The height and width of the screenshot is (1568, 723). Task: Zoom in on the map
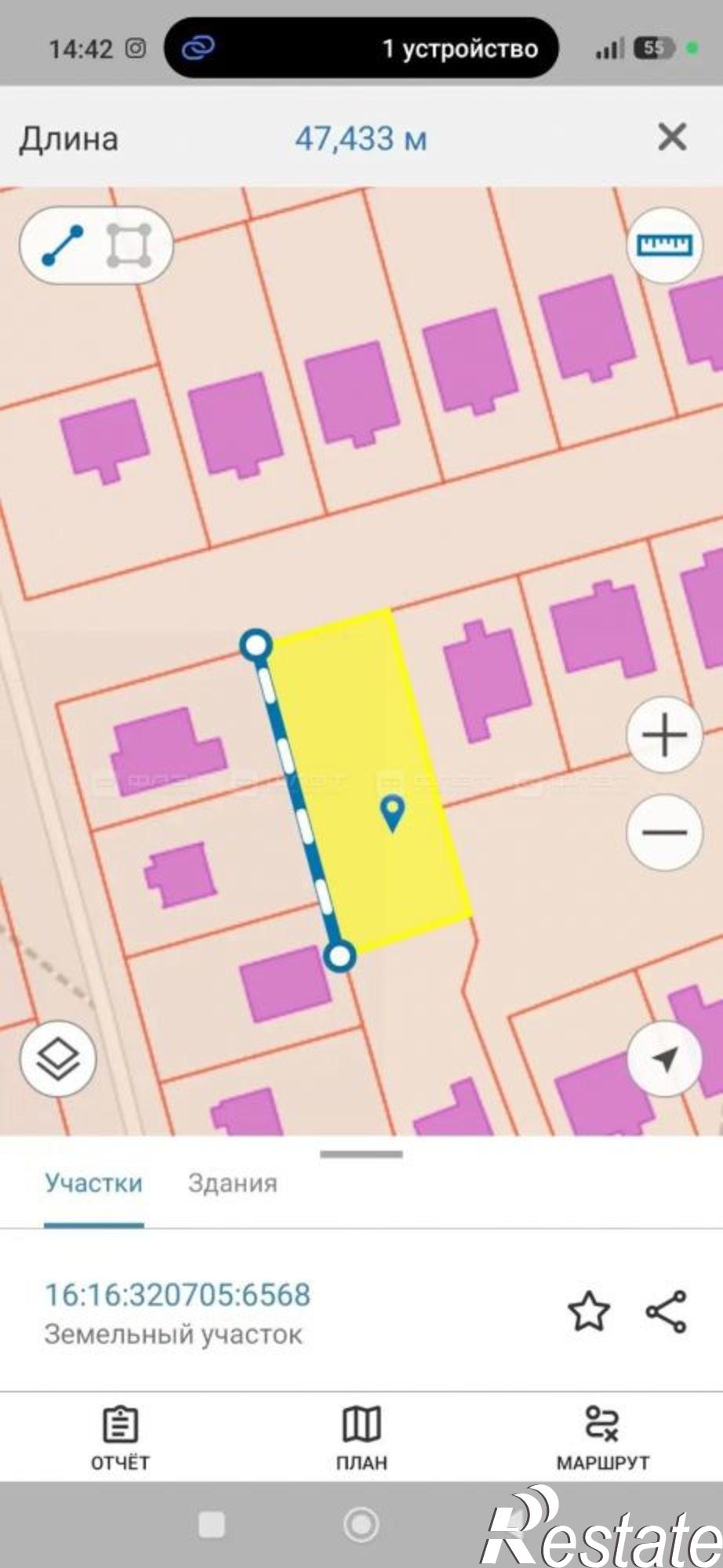click(x=664, y=735)
